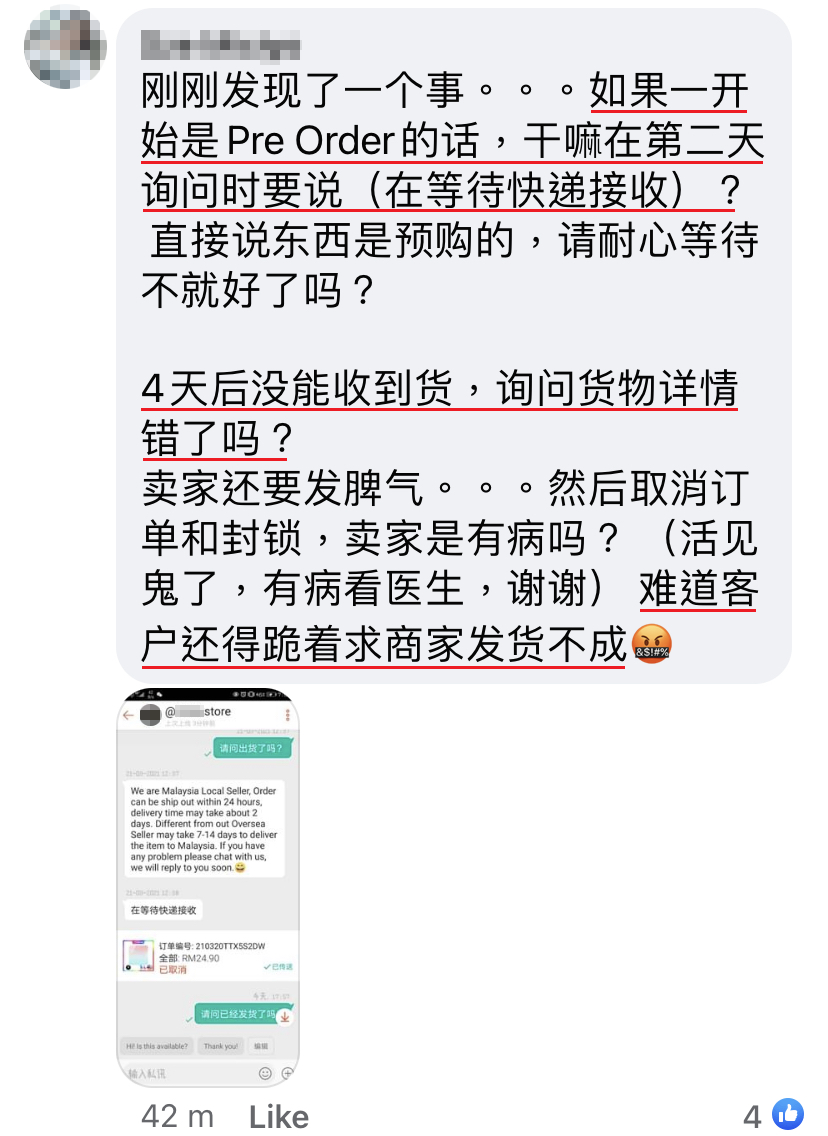This screenshot has width=828, height=1136.
Task: Open the commenter's profile picture
Action: tap(64, 45)
